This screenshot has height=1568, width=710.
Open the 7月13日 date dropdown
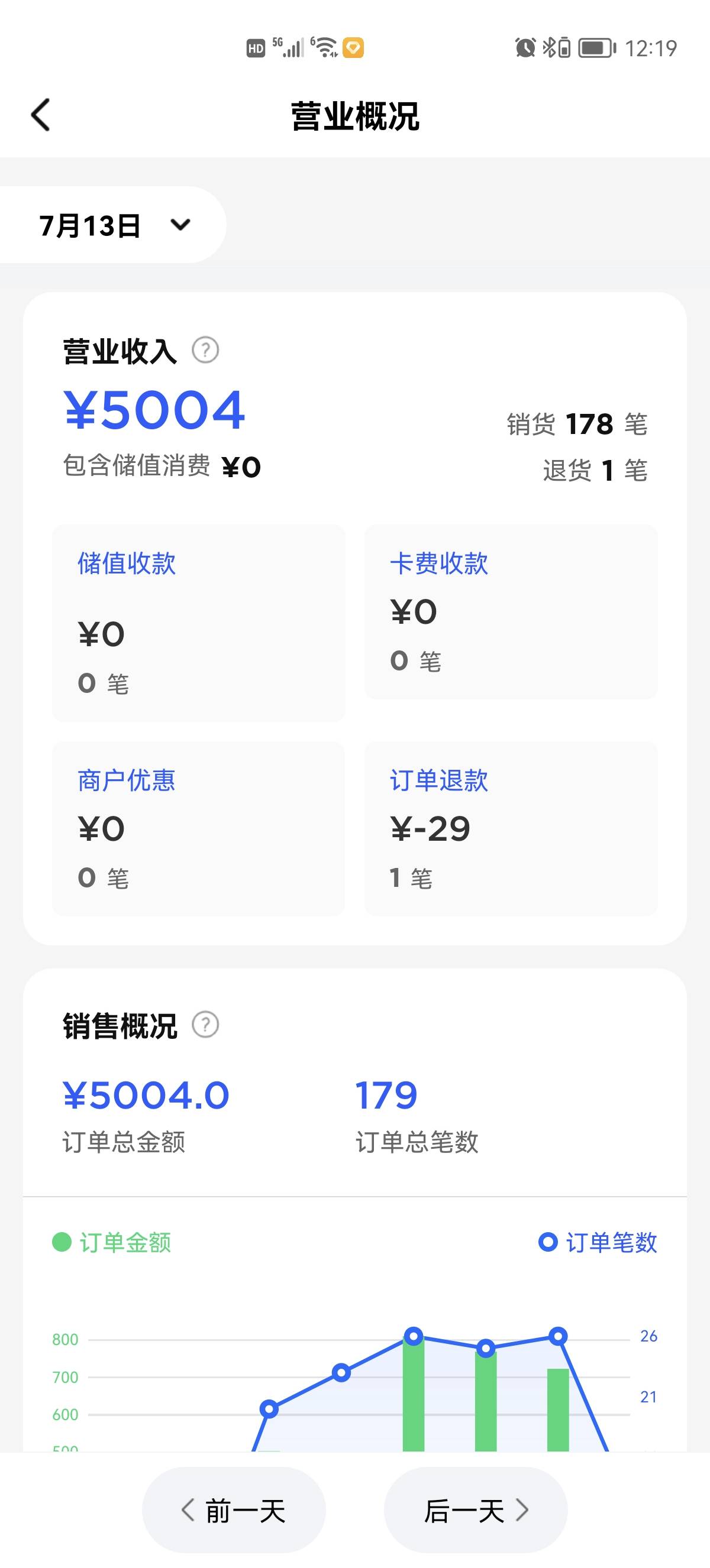click(x=113, y=225)
